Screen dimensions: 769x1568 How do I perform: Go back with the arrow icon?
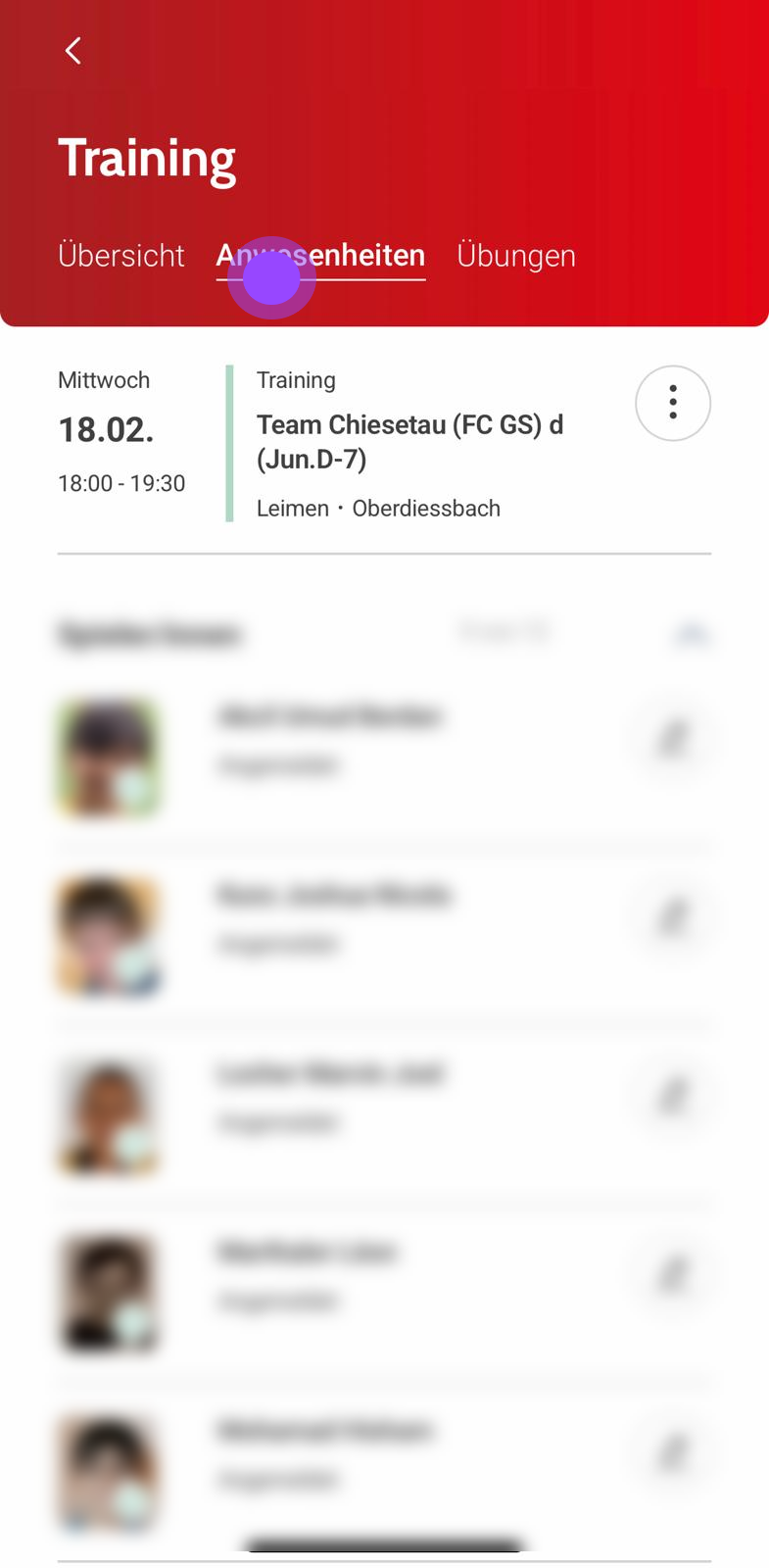click(72, 51)
